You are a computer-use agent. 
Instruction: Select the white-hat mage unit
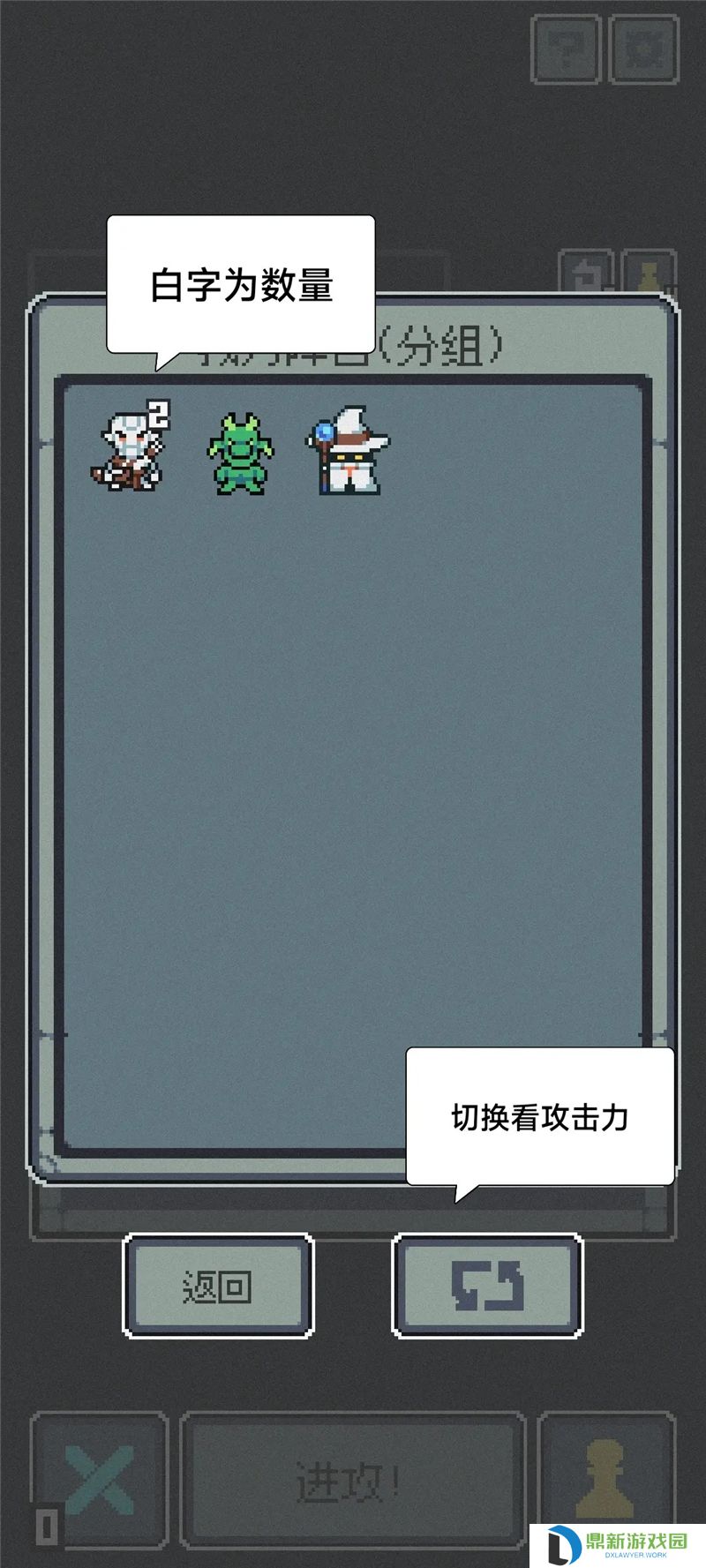[349, 450]
